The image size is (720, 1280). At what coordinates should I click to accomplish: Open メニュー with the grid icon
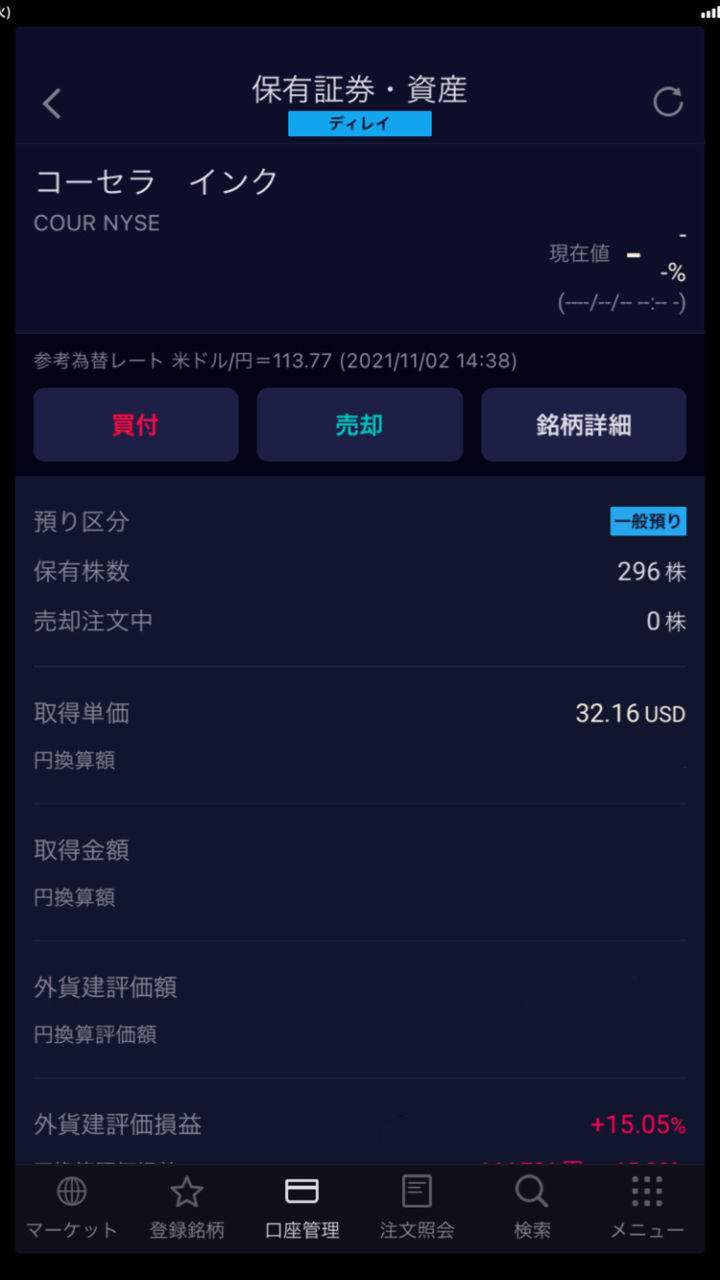646,1205
